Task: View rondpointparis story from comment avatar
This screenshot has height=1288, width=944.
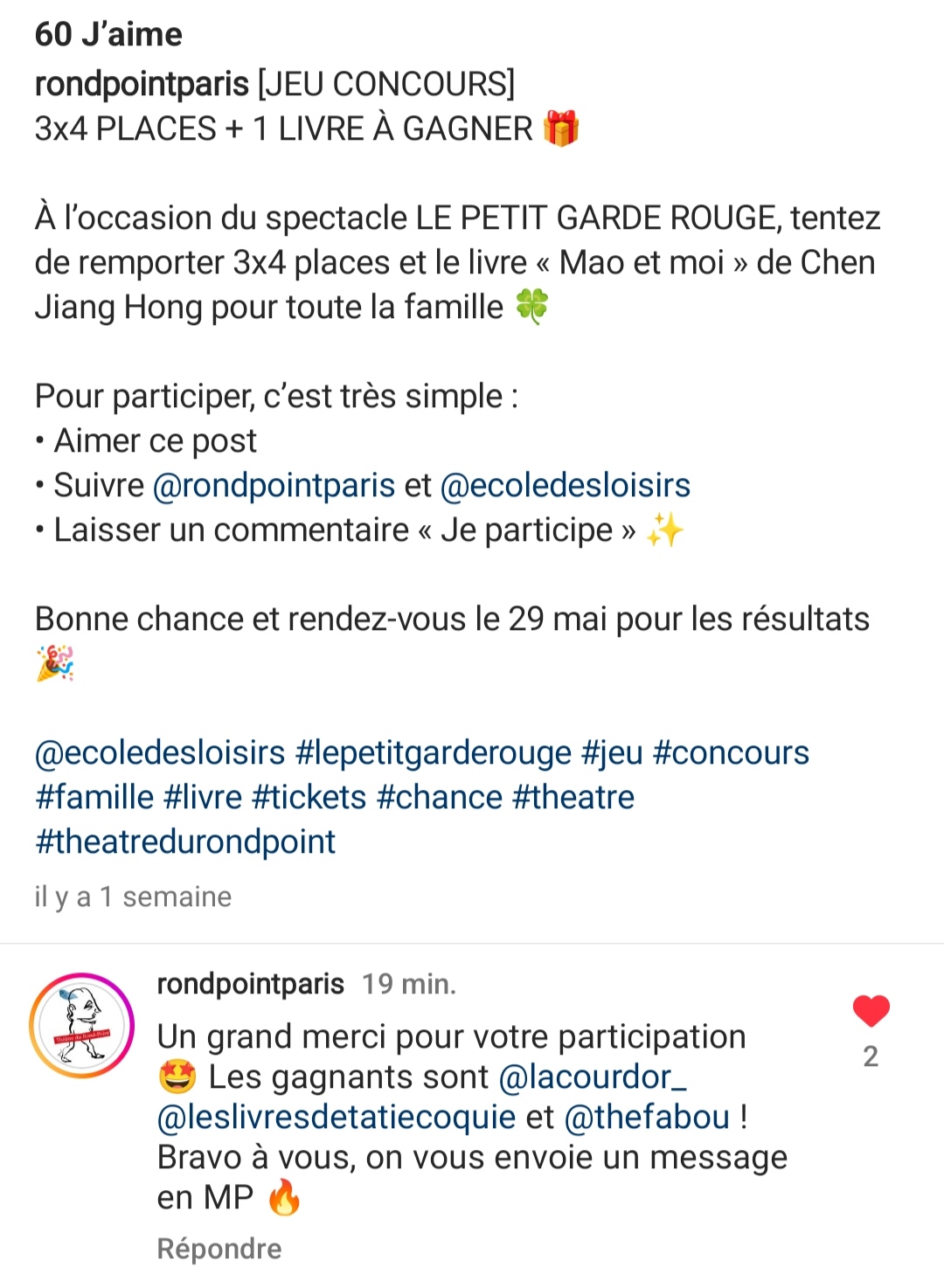Action: tap(81, 1025)
